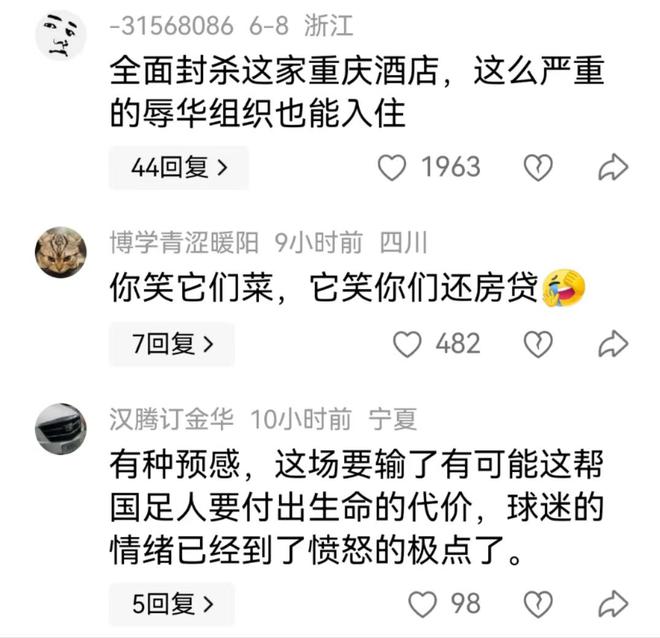
Task: Dislike the comment about 重庆酒店
Action: point(538,168)
